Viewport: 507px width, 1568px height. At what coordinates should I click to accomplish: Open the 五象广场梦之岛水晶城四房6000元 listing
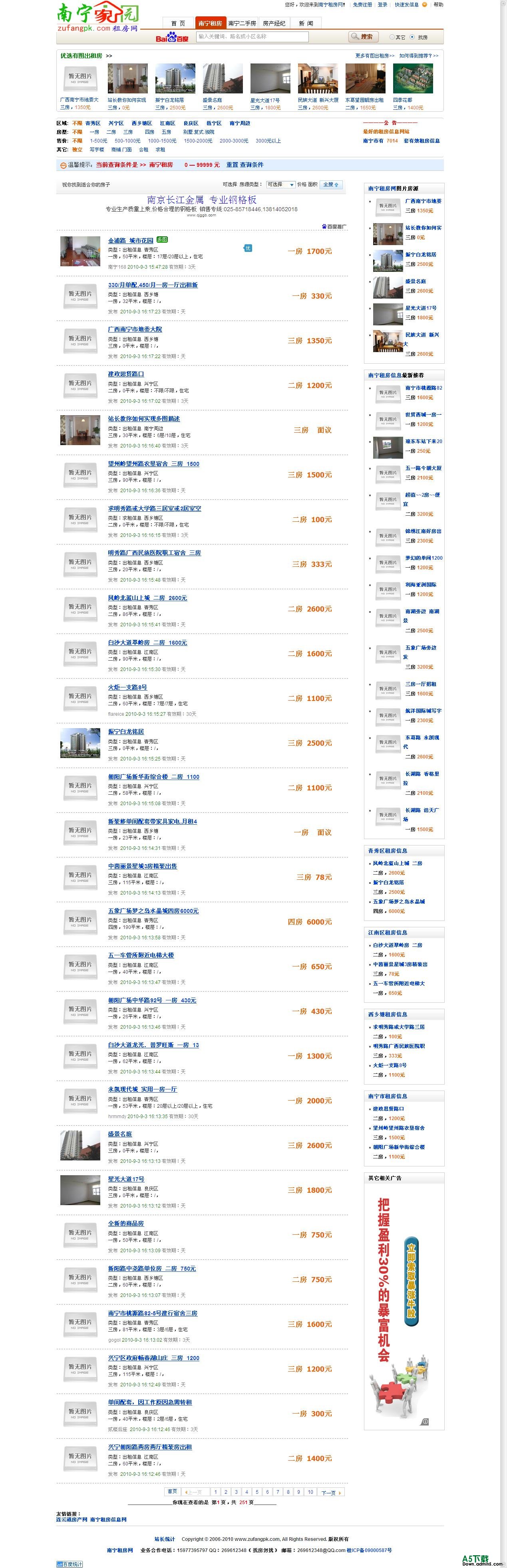point(153,911)
